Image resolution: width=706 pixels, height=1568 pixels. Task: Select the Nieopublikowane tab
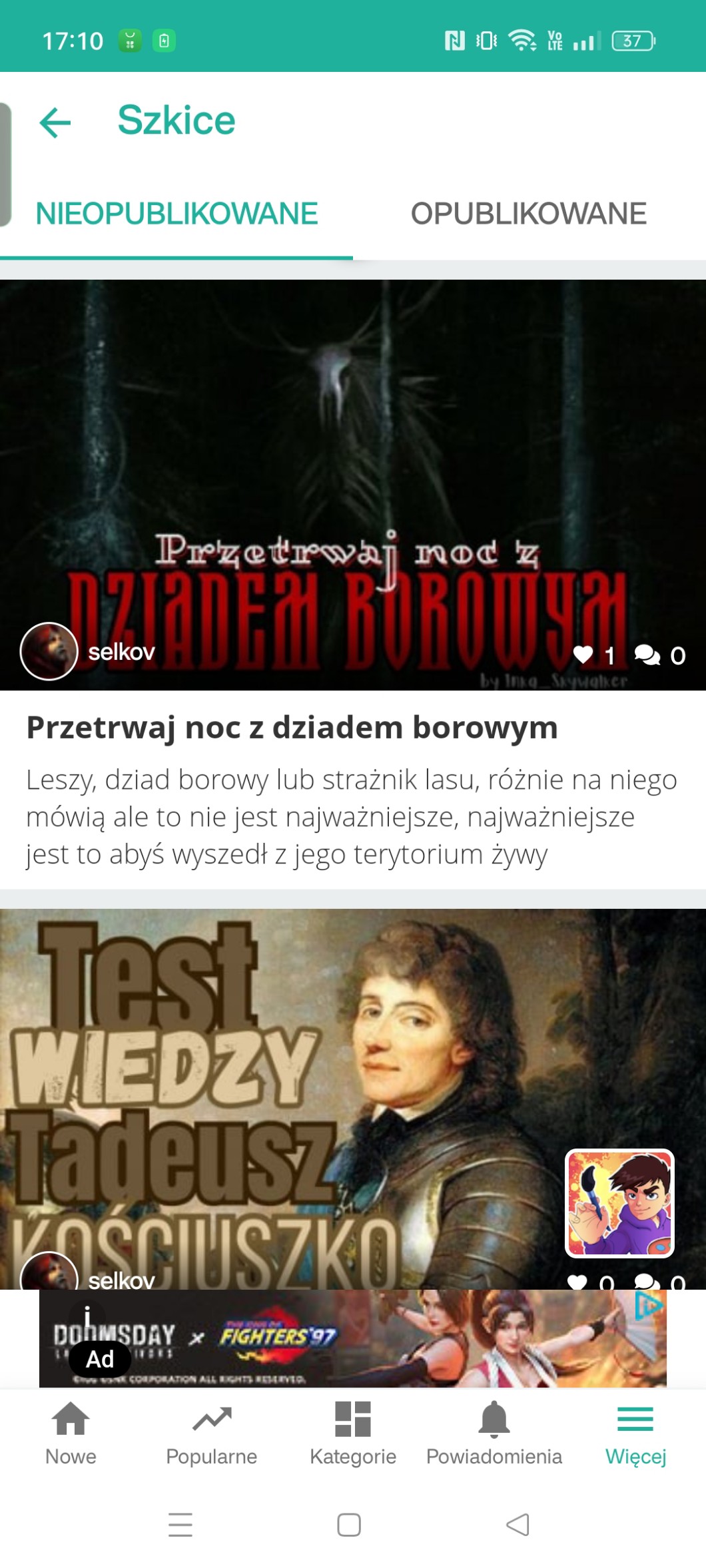coord(176,214)
